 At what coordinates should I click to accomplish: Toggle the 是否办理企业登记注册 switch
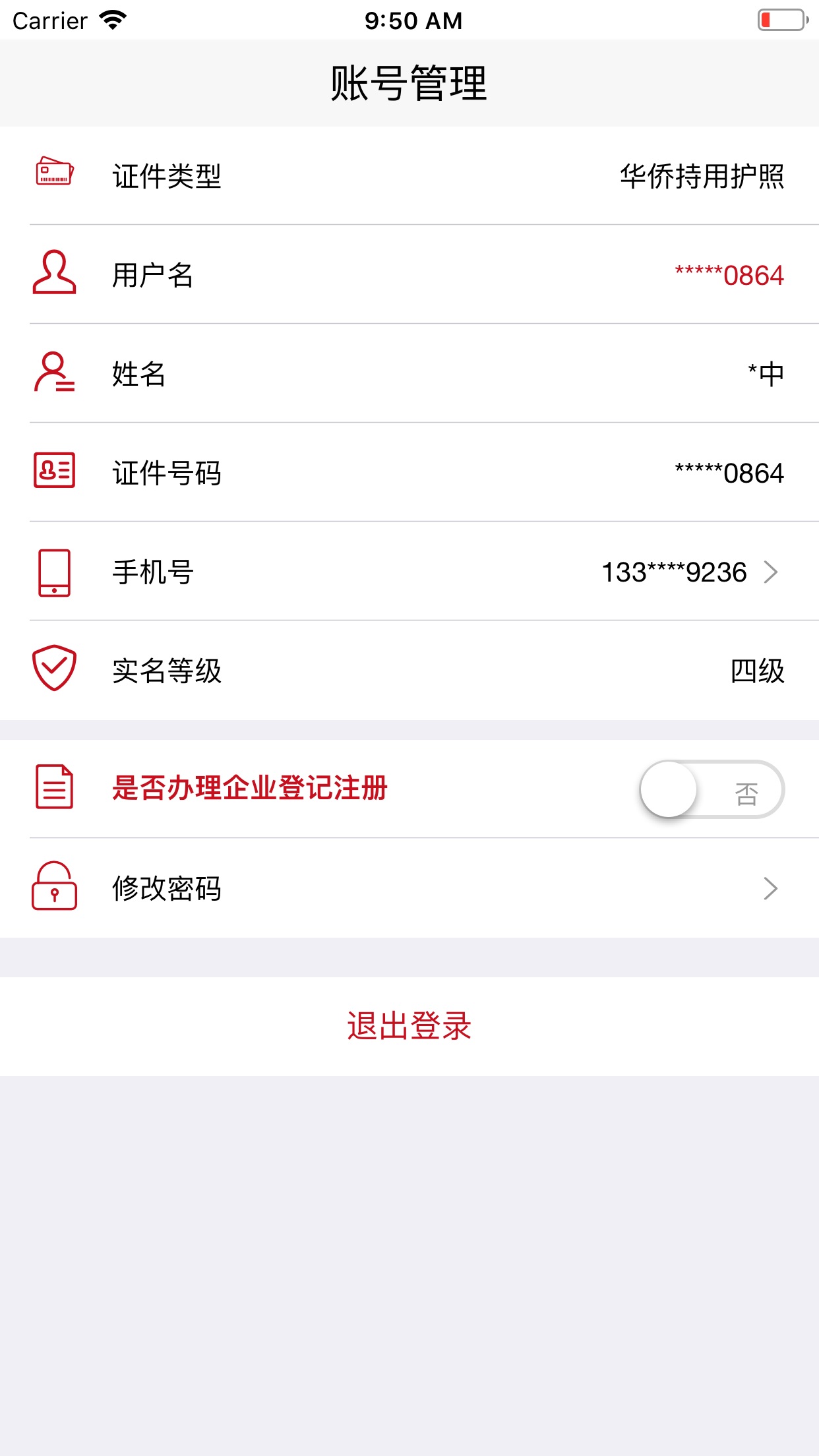(x=712, y=789)
